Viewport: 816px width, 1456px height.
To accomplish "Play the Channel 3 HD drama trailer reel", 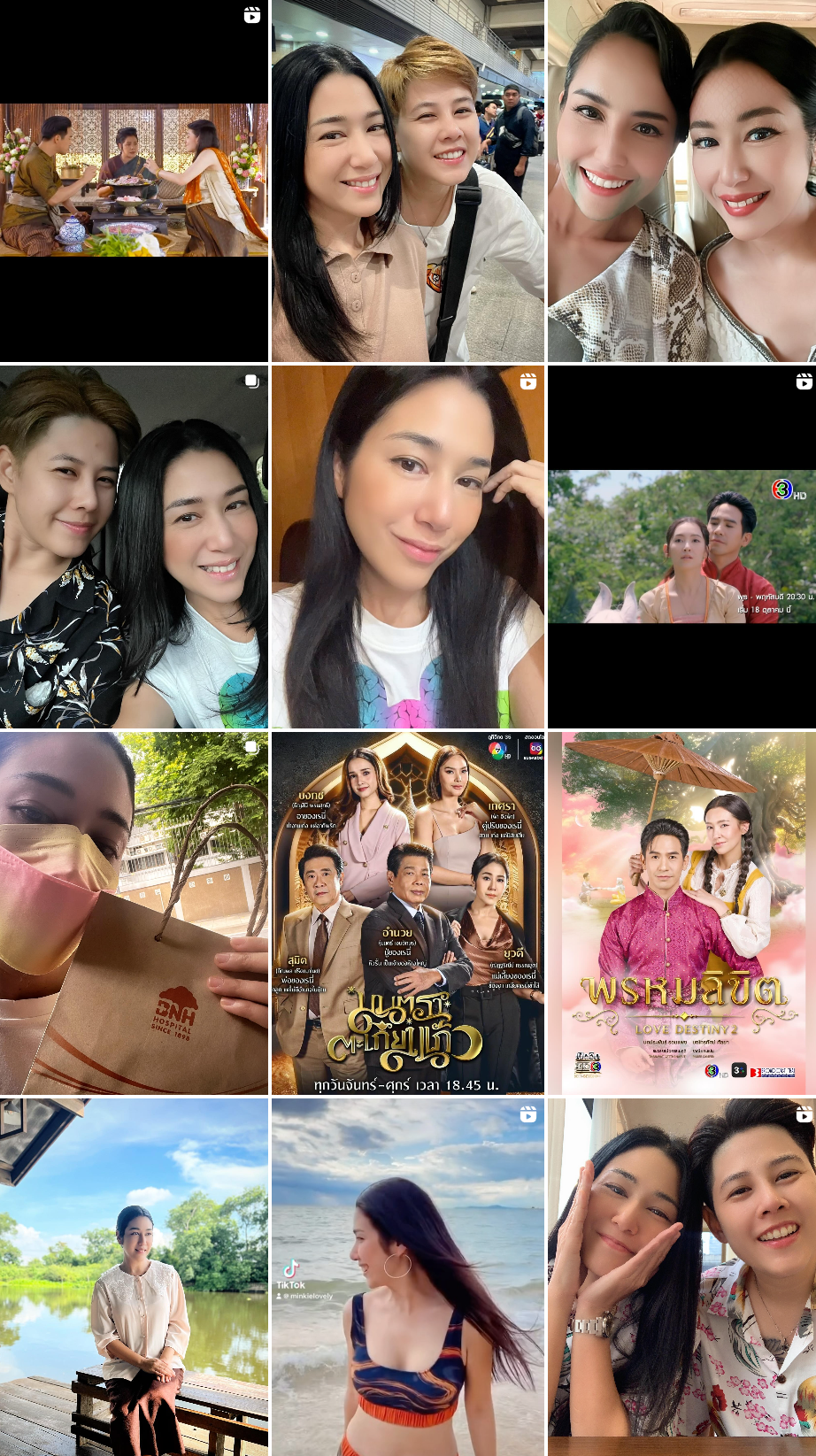I will (681, 547).
